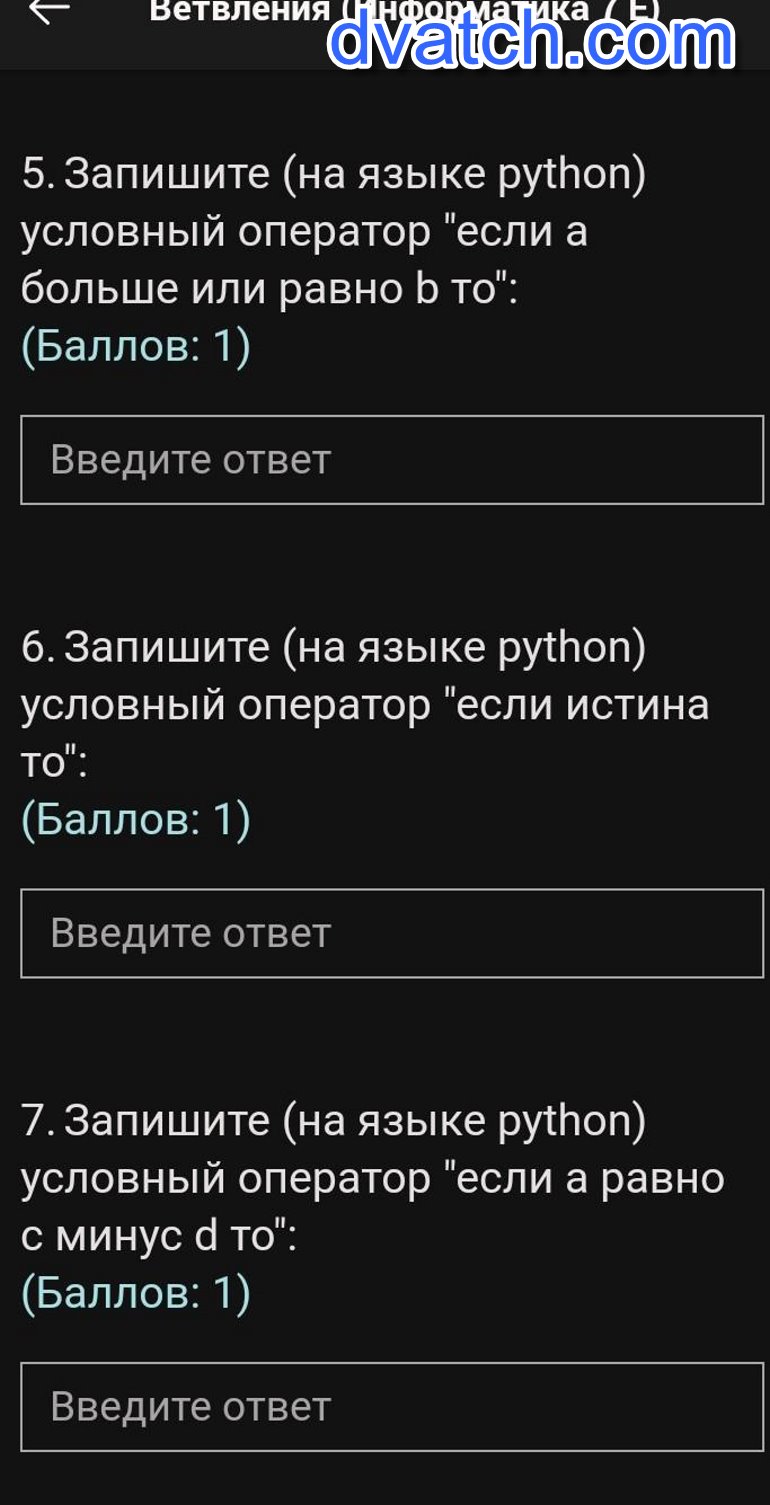Image resolution: width=770 pixels, height=1505 pixels.
Task: Select the answer field for question 7
Action: [x=391, y=1406]
